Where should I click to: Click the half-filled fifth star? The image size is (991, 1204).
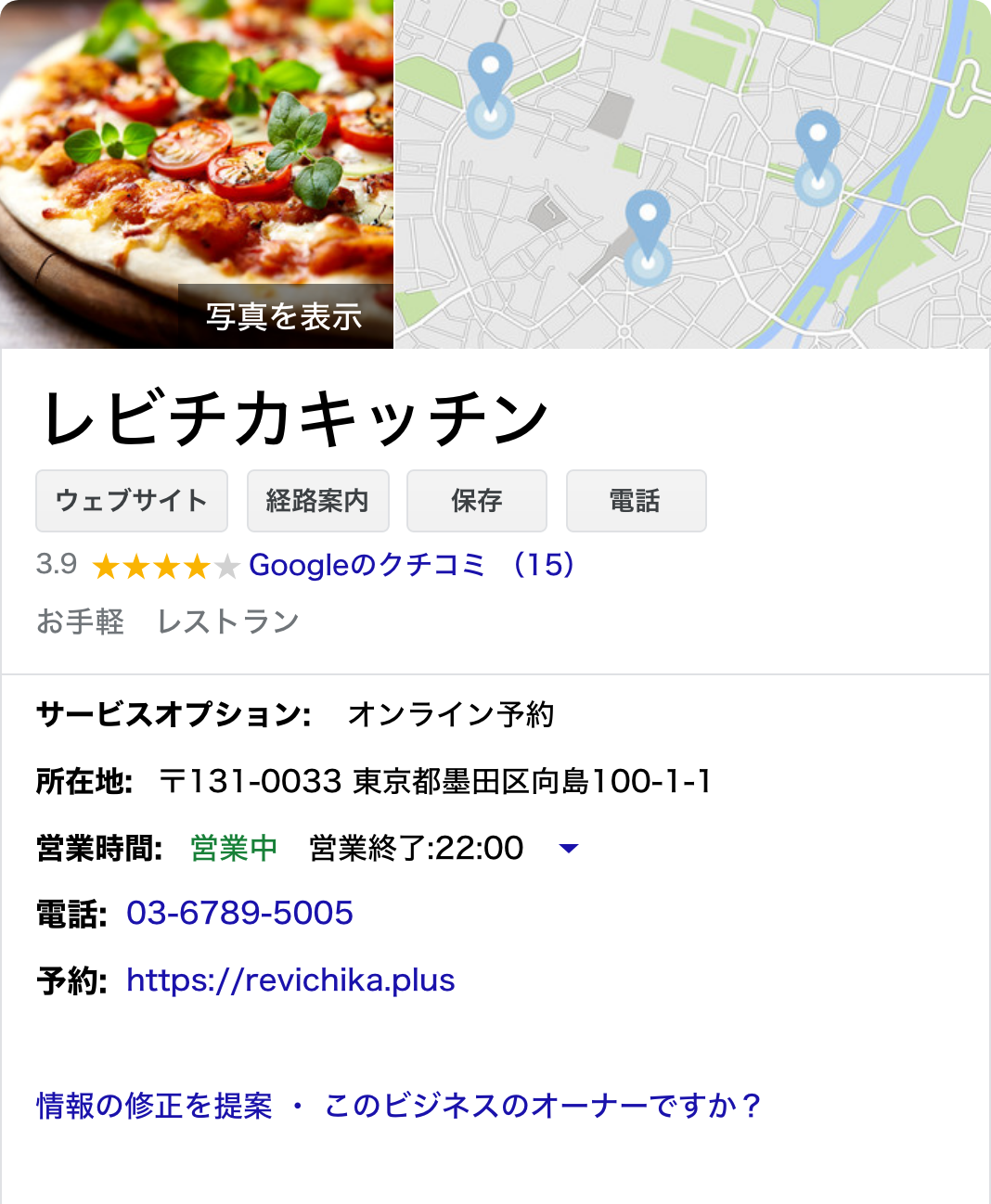[225, 566]
